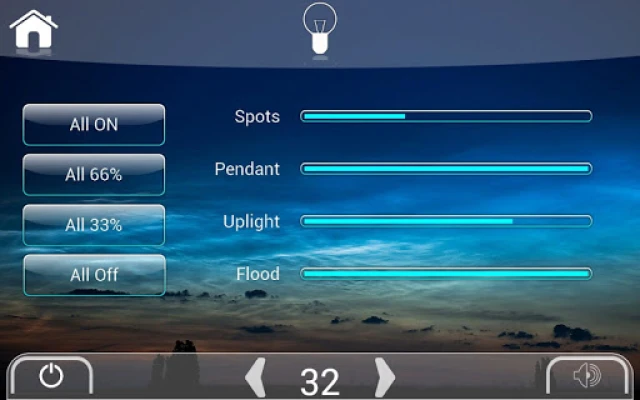
Task: Turn all lights on with All ON
Action: point(94,125)
